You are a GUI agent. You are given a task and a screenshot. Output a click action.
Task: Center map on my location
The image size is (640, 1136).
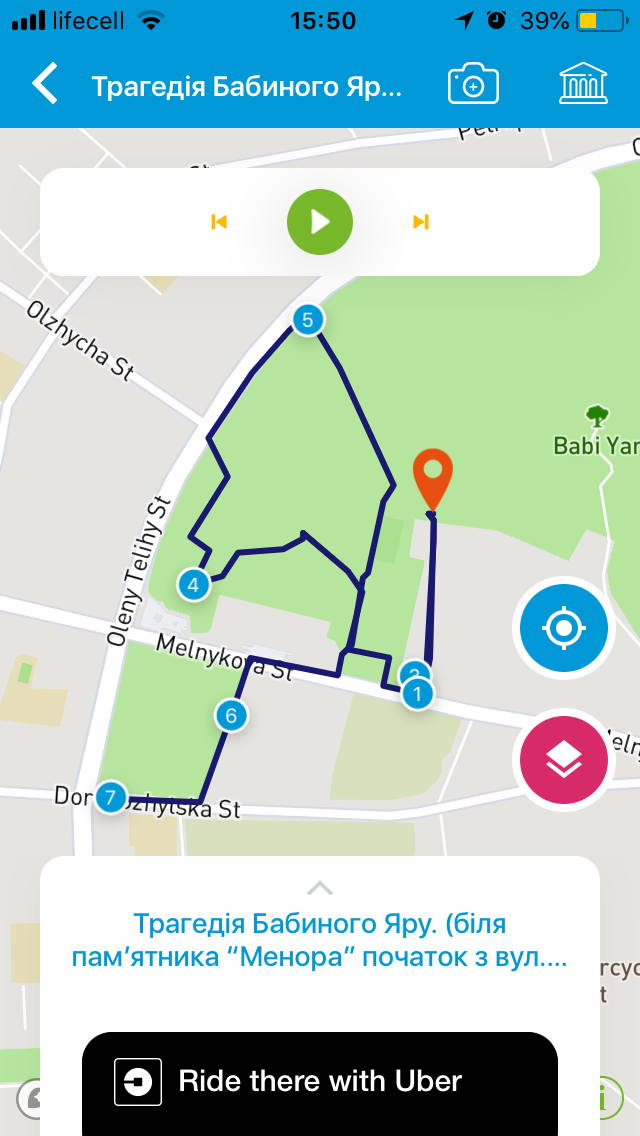(x=563, y=629)
